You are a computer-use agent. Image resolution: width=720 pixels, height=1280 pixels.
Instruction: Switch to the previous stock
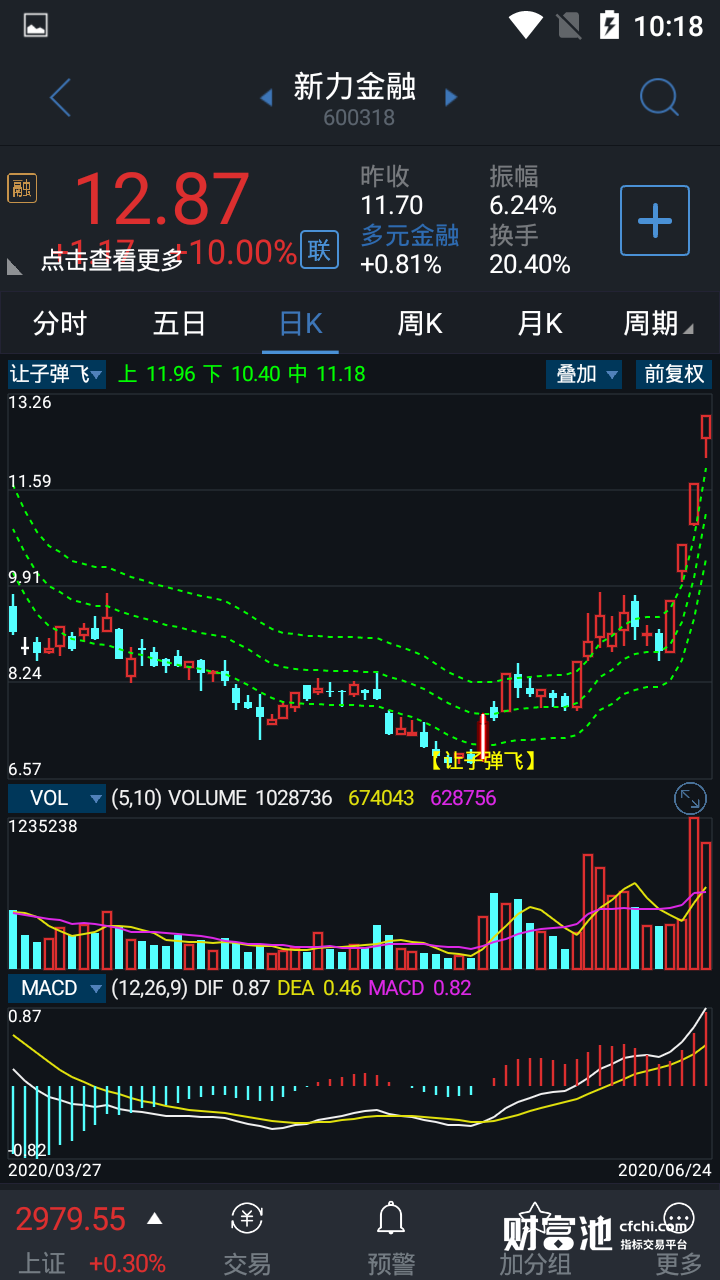point(266,97)
